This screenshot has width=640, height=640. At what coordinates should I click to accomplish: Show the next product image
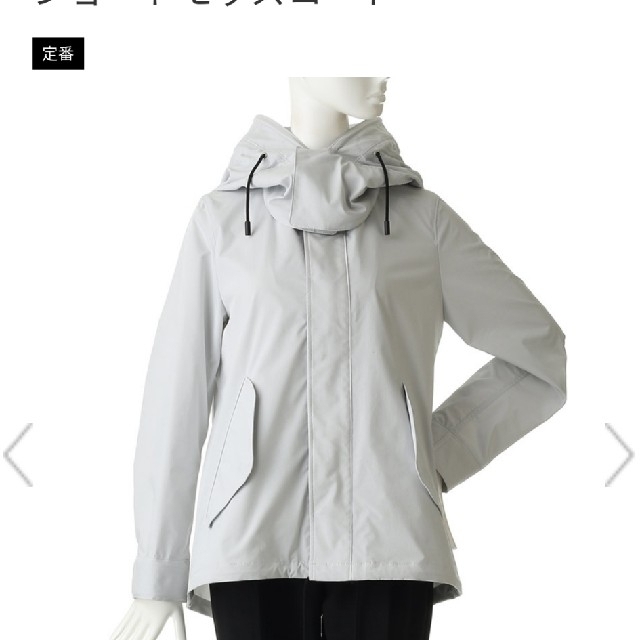coord(619,454)
